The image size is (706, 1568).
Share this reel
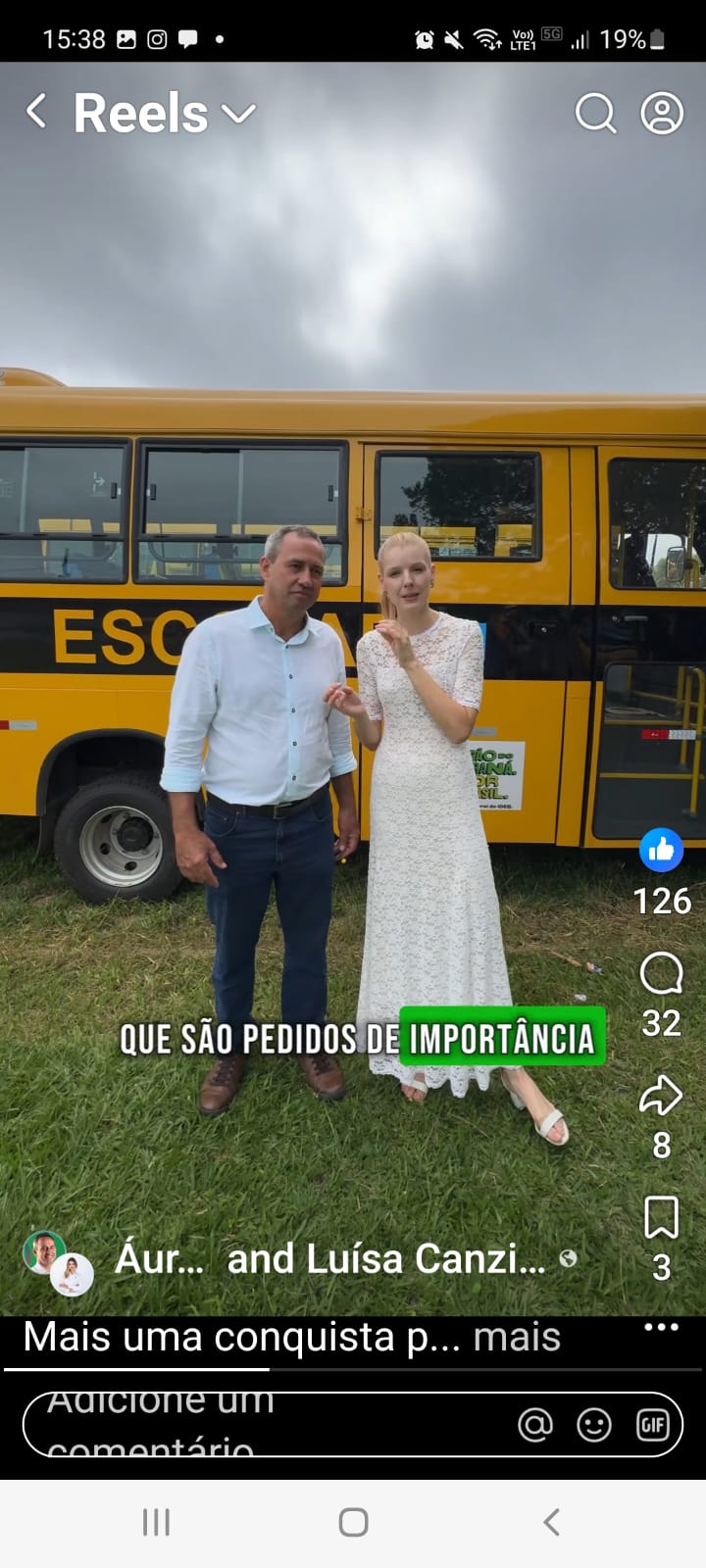click(x=661, y=1096)
